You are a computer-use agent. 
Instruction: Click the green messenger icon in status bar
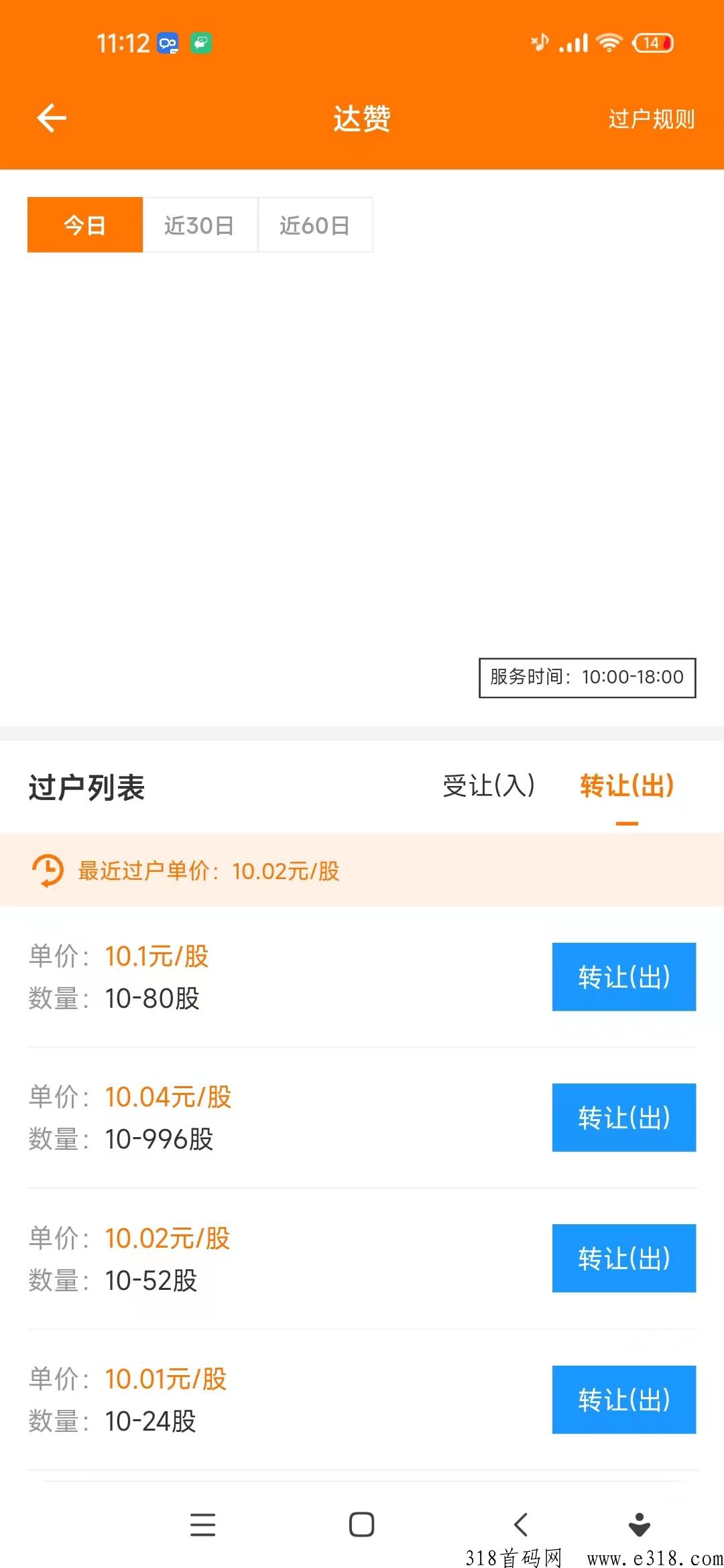tap(202, 42)
